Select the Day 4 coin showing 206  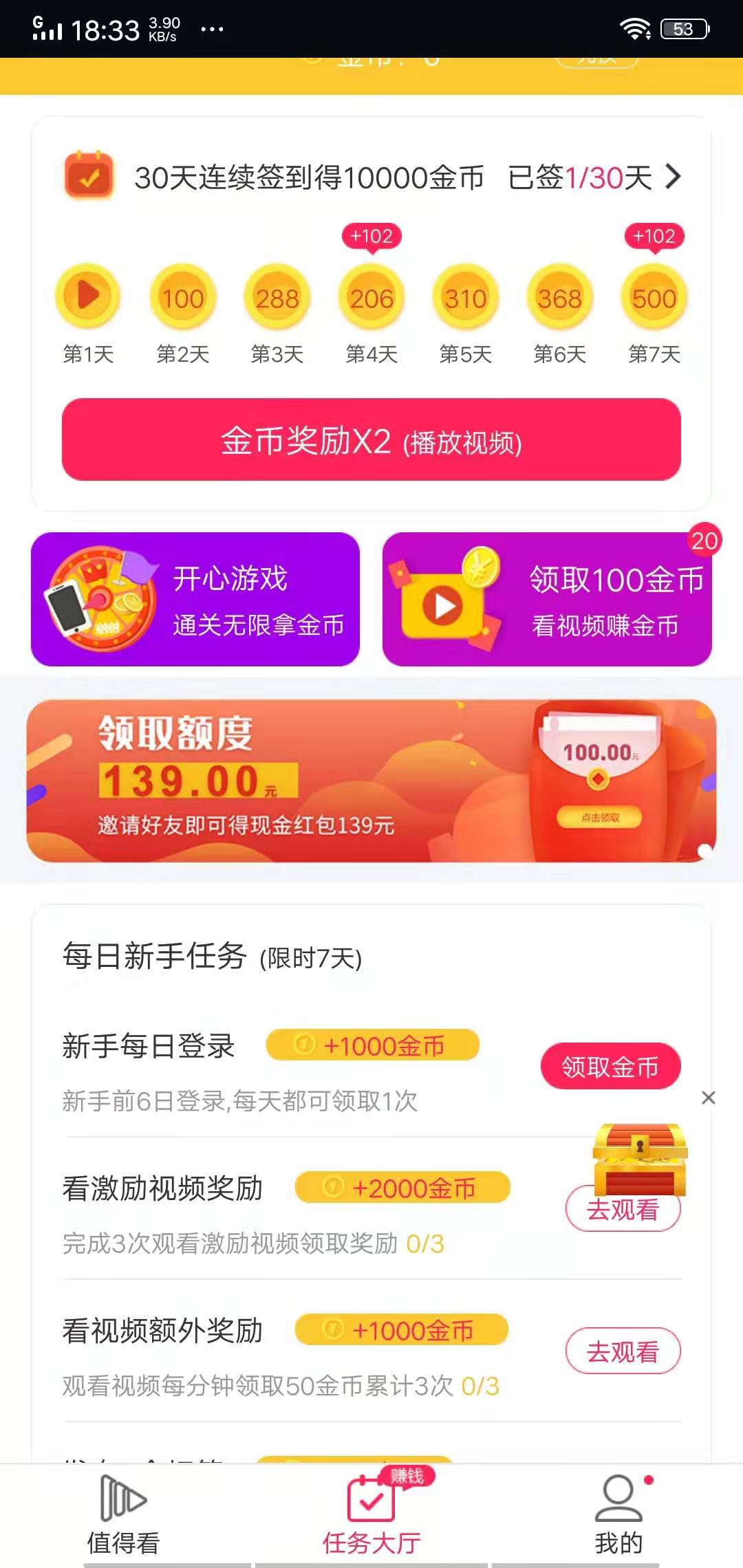click(371, 296)
